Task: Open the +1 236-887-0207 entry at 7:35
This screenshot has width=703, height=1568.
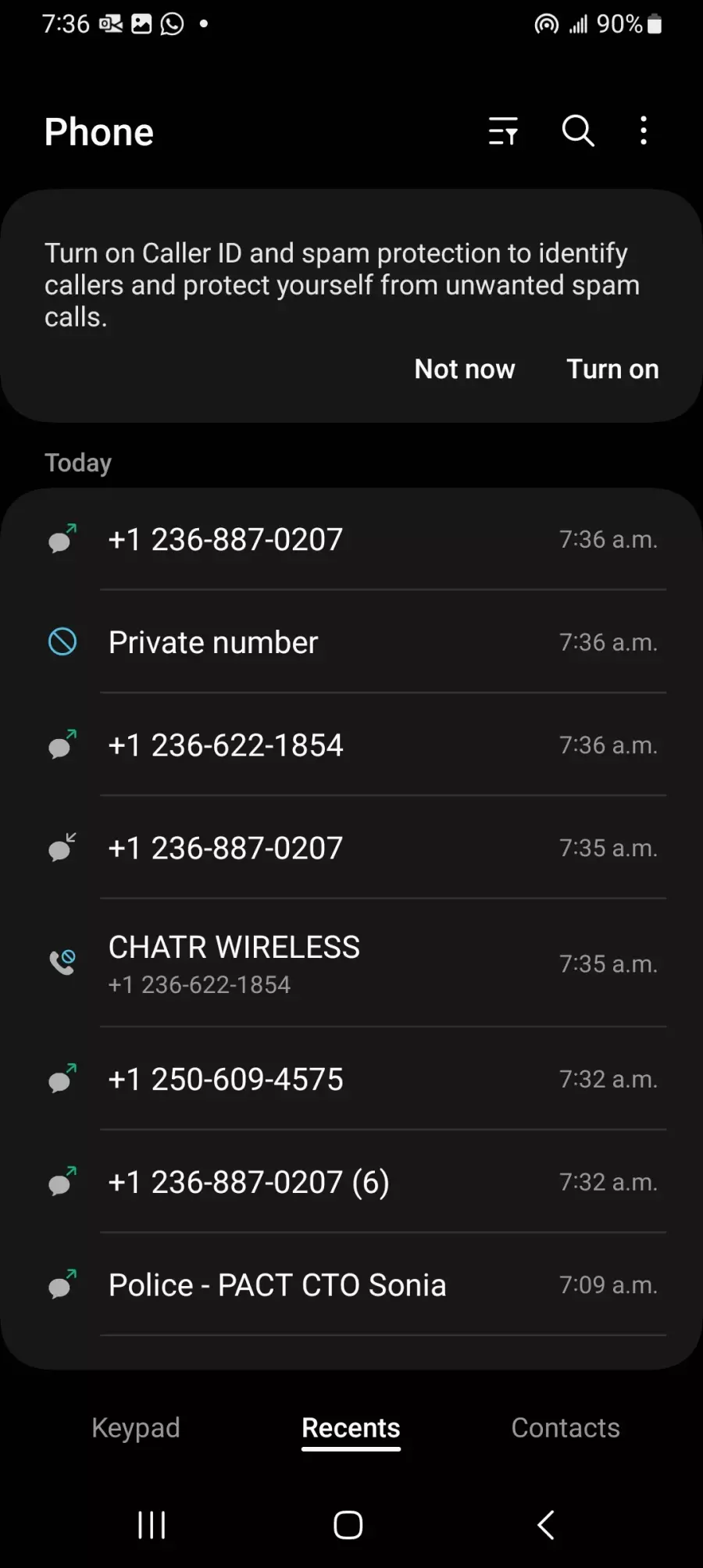Action: pyautogui.click(x=351, y=848)
